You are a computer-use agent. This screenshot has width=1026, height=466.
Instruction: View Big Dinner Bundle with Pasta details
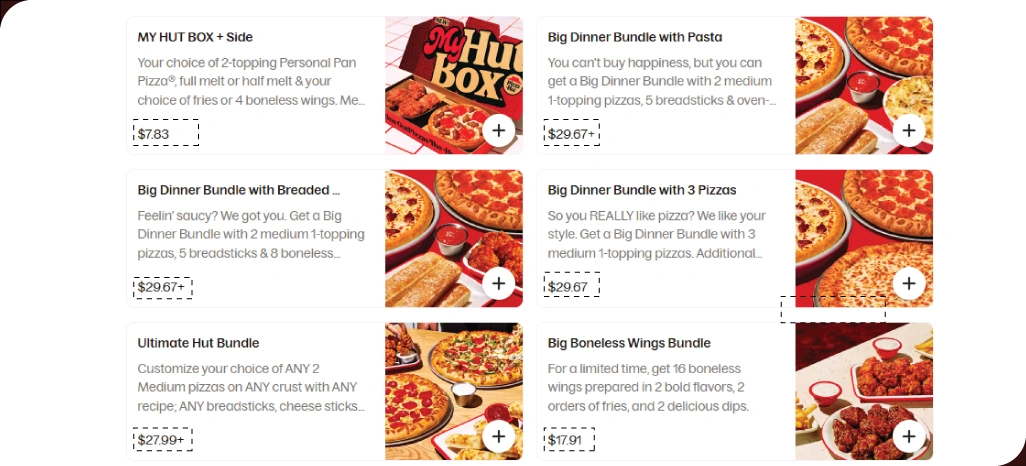click(635, 37)
